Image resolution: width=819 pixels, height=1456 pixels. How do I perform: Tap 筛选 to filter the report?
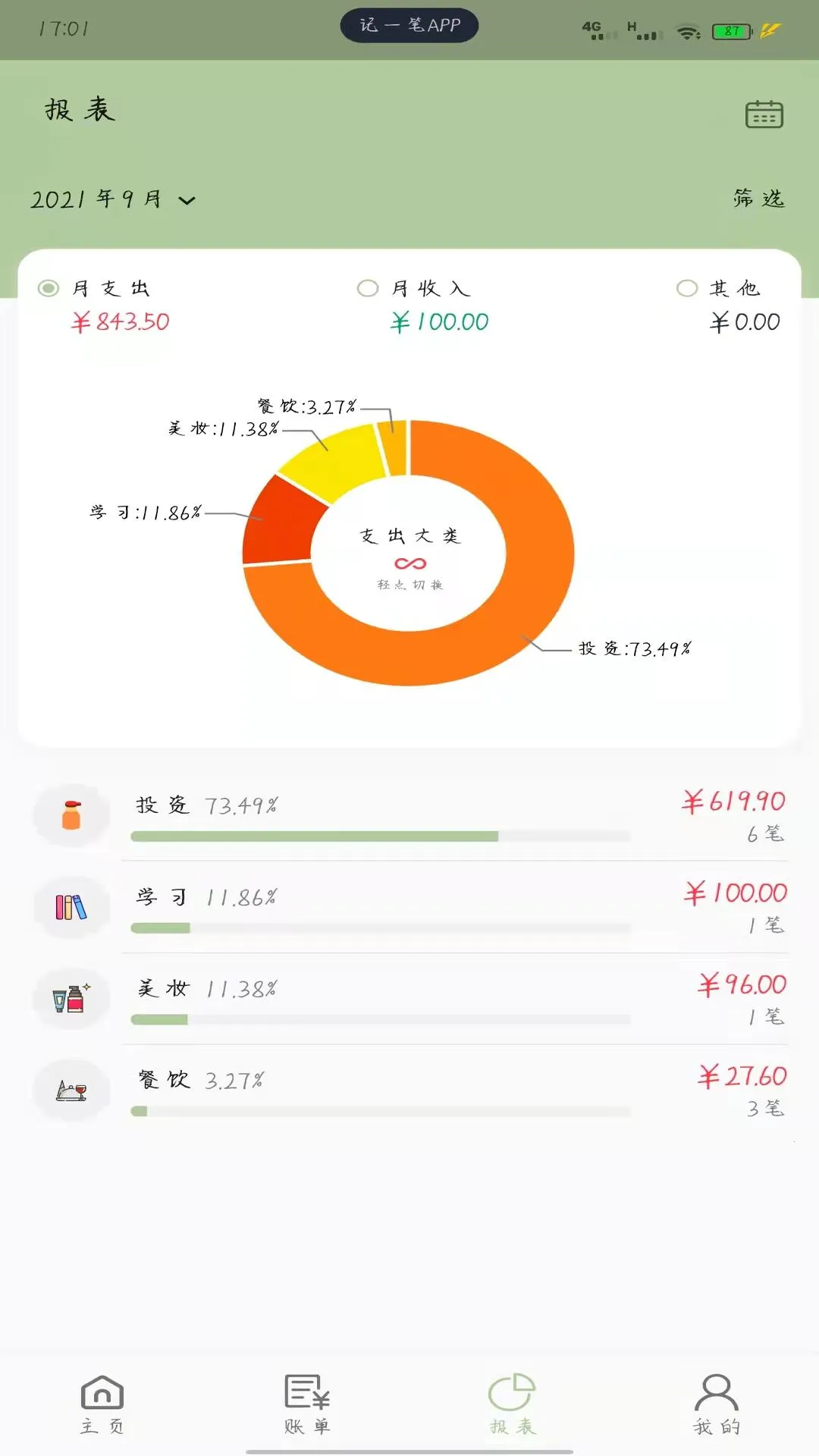758,199
